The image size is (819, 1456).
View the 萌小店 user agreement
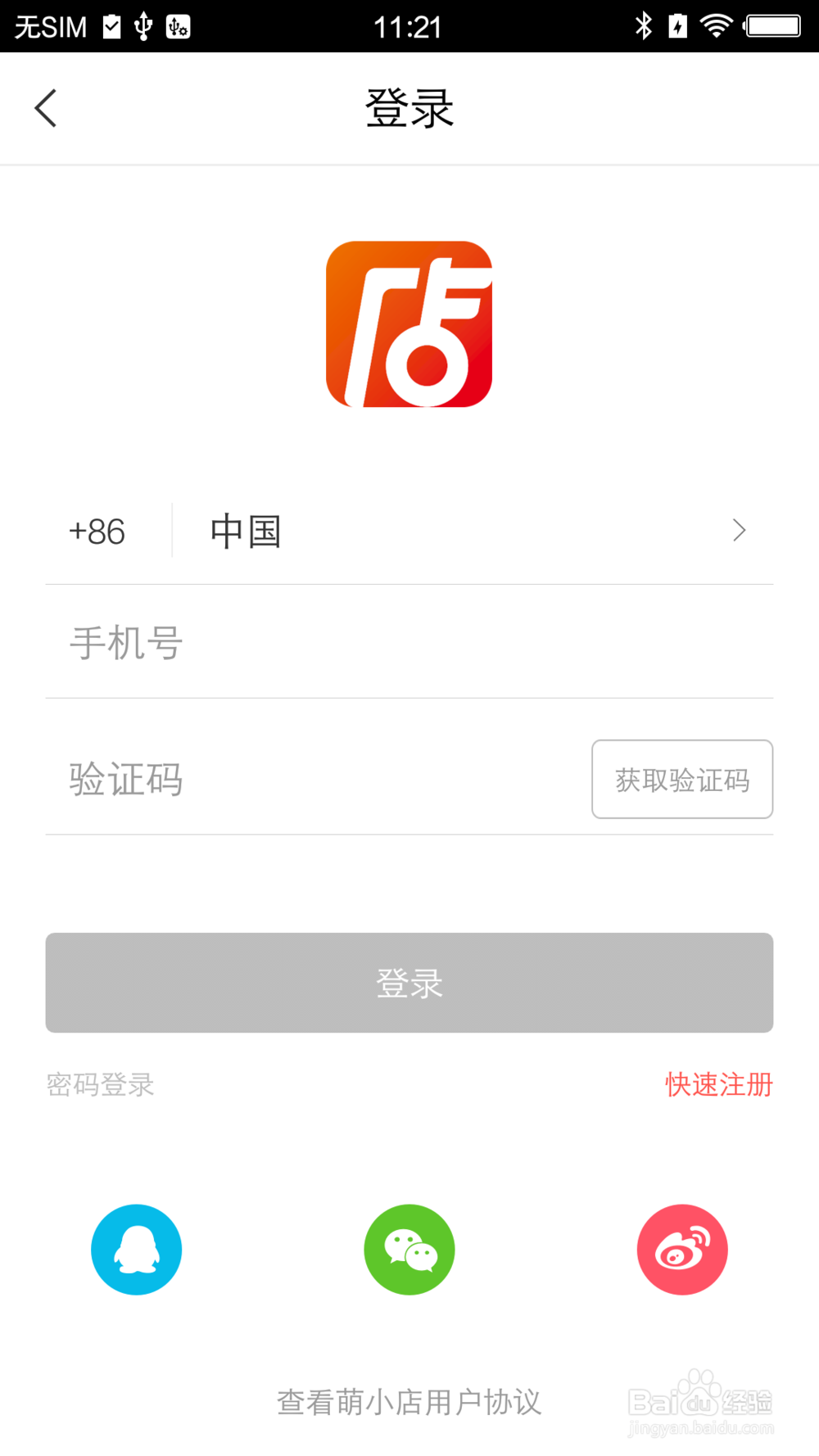tap(409, 1401)
